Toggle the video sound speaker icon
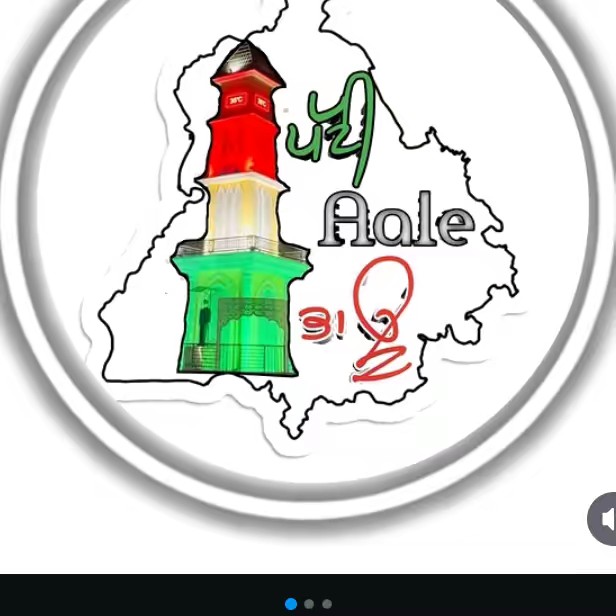Viewport: 616px width, 616px height. 605,518
